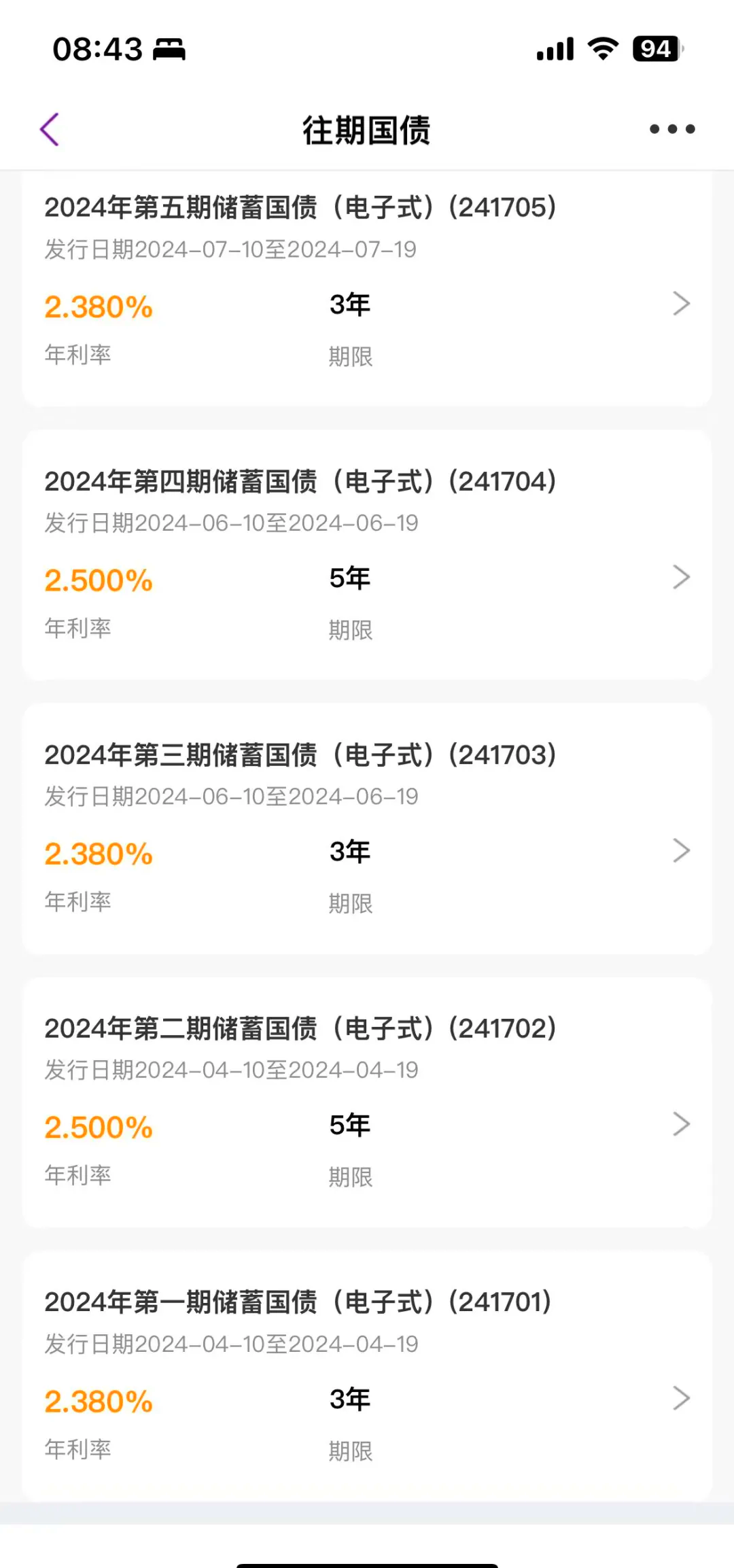This screenshot has height=1568, width=734.
Task: Tap the back arrow to leave 往期国债
Action: tap(49, 129)
